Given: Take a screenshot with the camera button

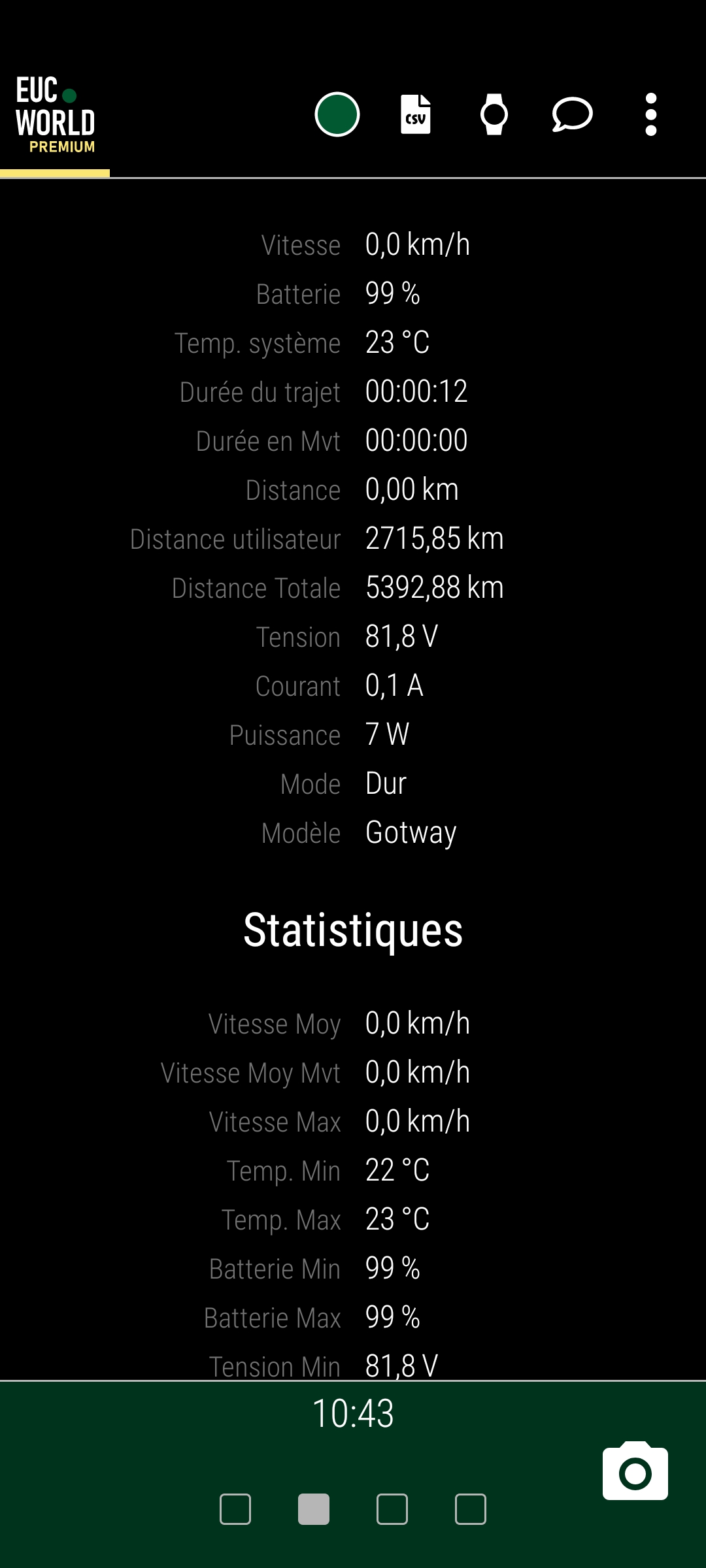Looking at the screenshot, I should [x=635, y=1471].
